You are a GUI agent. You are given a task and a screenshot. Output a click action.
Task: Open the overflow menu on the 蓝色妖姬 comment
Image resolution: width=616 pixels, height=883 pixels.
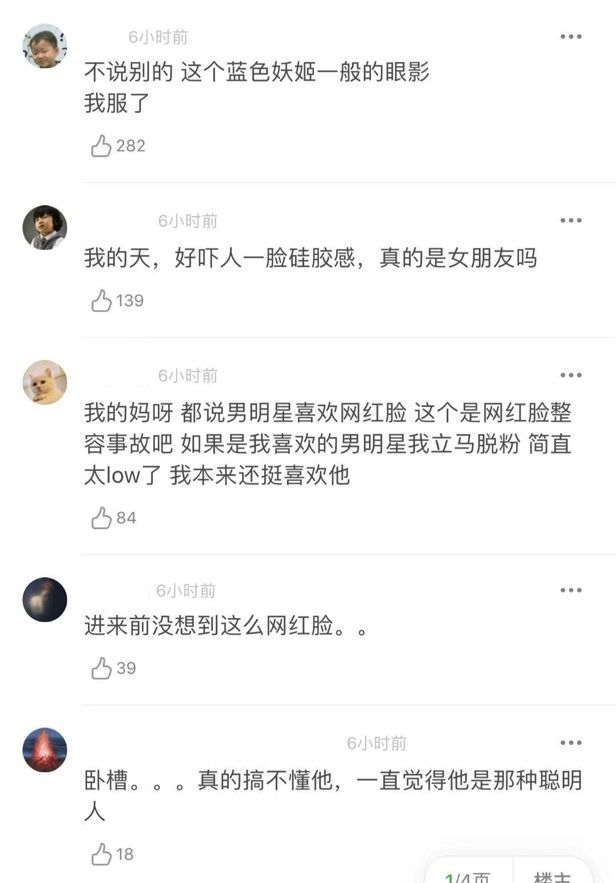pyautogui.click(x=571, y=37)
